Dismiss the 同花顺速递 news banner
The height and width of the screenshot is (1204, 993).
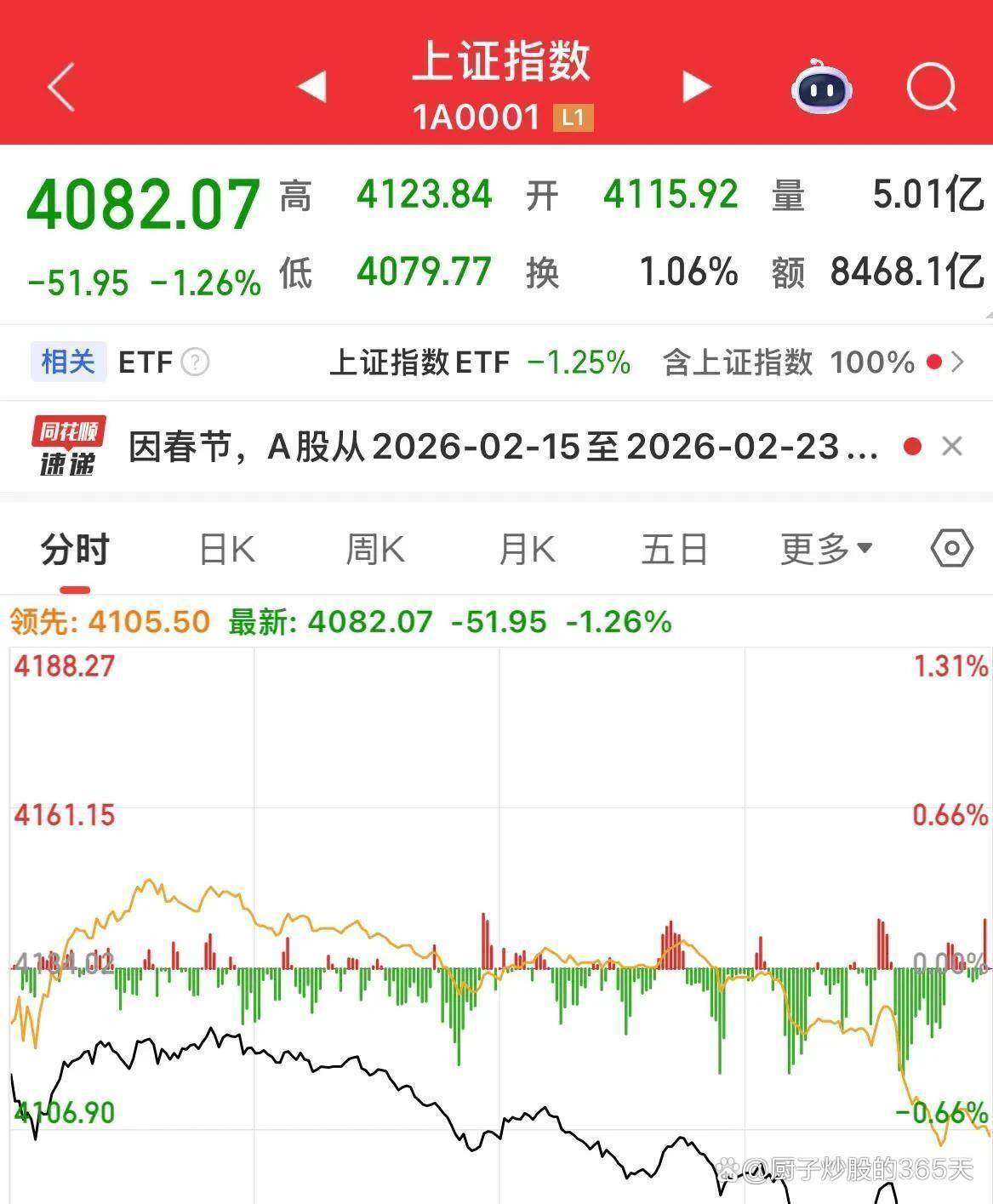tap(952, 446)
